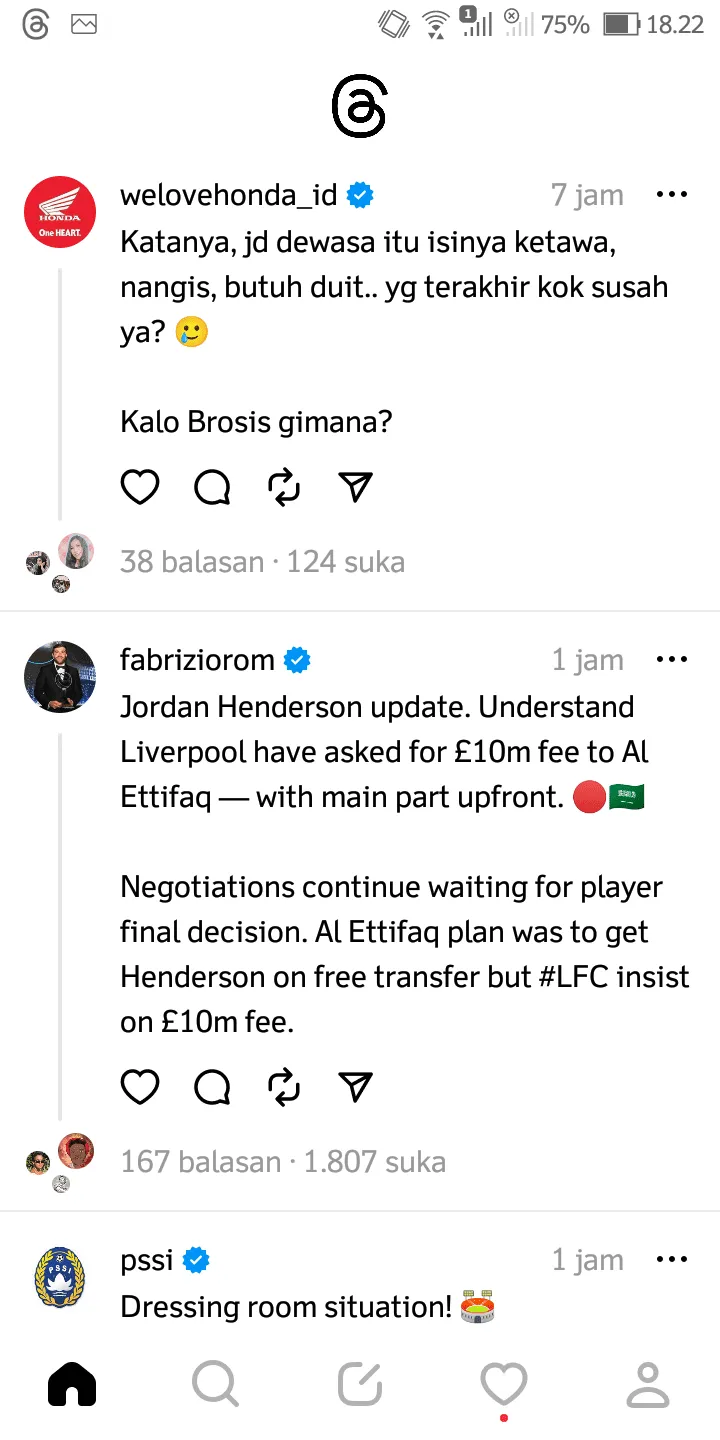This screenshot has width=720, height=1440.
Task: Go to the Profile tab
Action: (648, 1385)
